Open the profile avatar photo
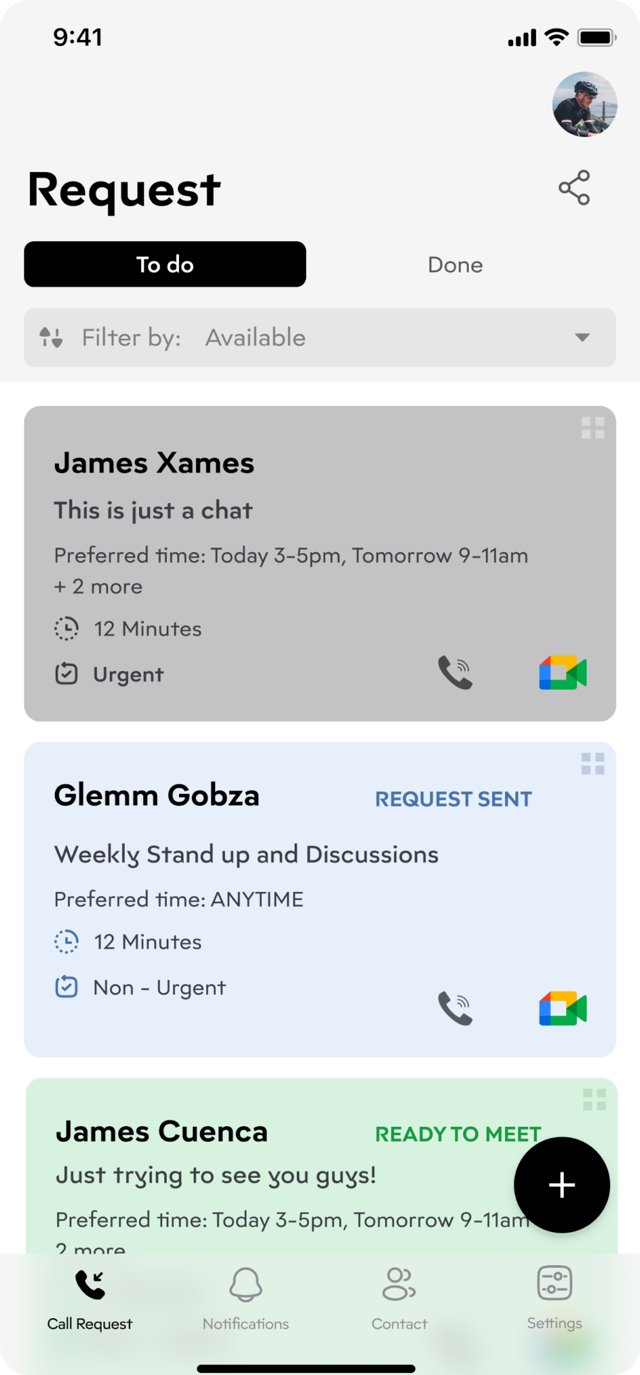640x1375 pixels. pyautogui.click(x=585, y=104)
